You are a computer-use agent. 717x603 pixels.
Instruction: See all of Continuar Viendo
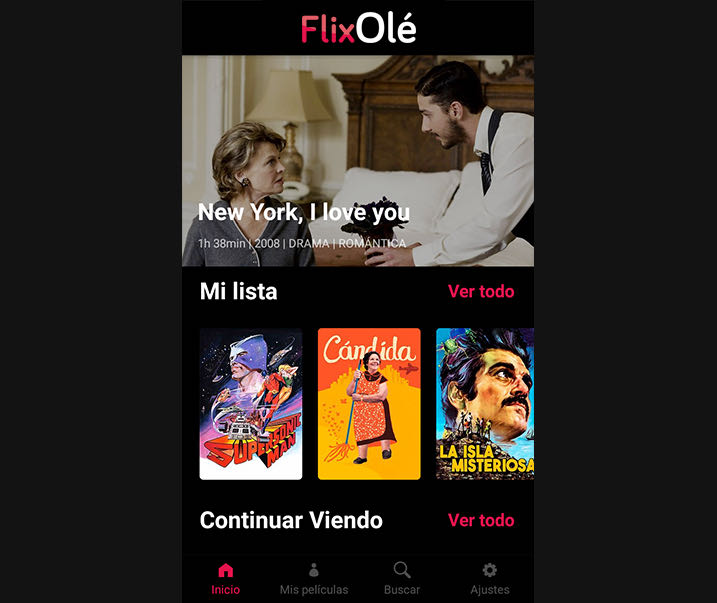point(480,520)
